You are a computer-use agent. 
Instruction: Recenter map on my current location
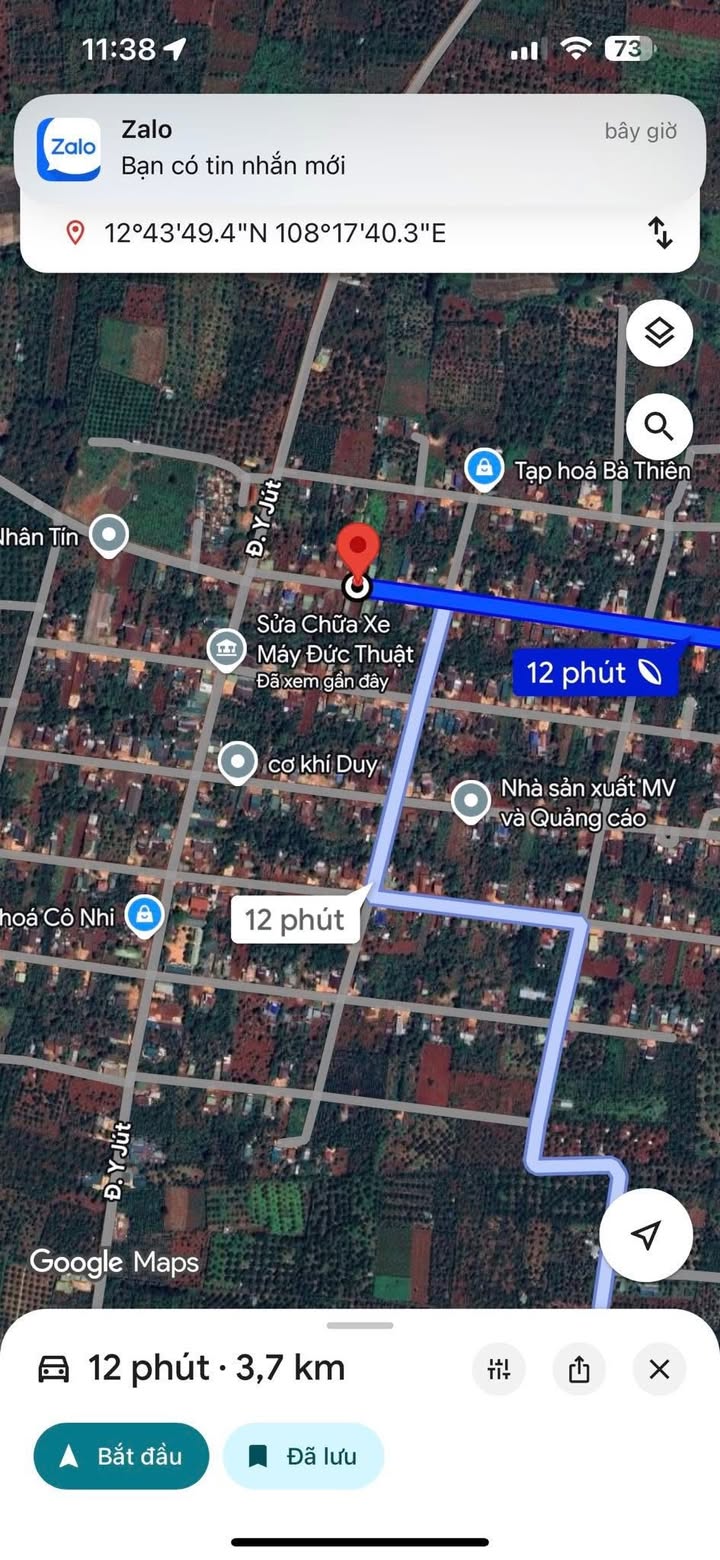pyautogui.click(x=646, y=1235)
